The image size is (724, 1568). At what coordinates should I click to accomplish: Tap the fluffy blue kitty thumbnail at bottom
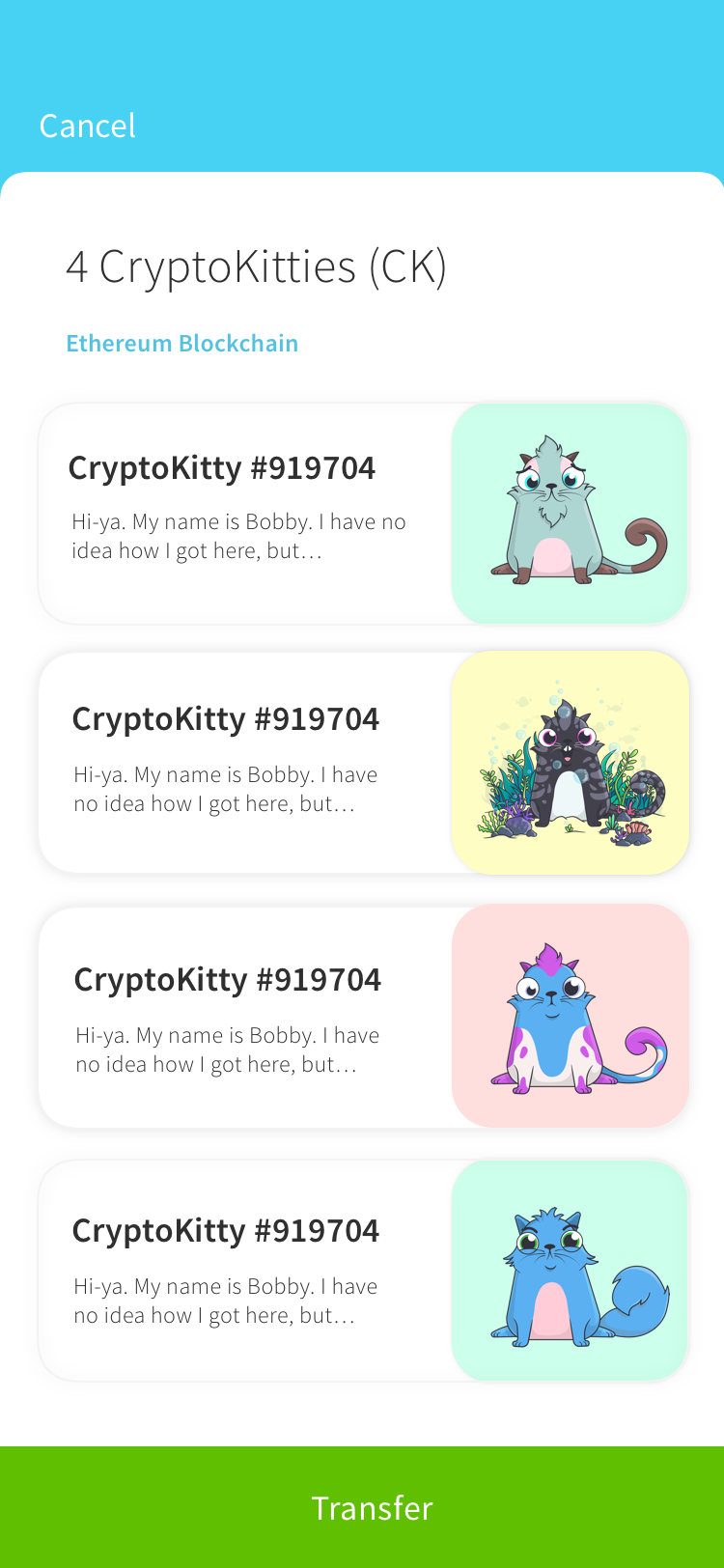(x=569, y=1272)
